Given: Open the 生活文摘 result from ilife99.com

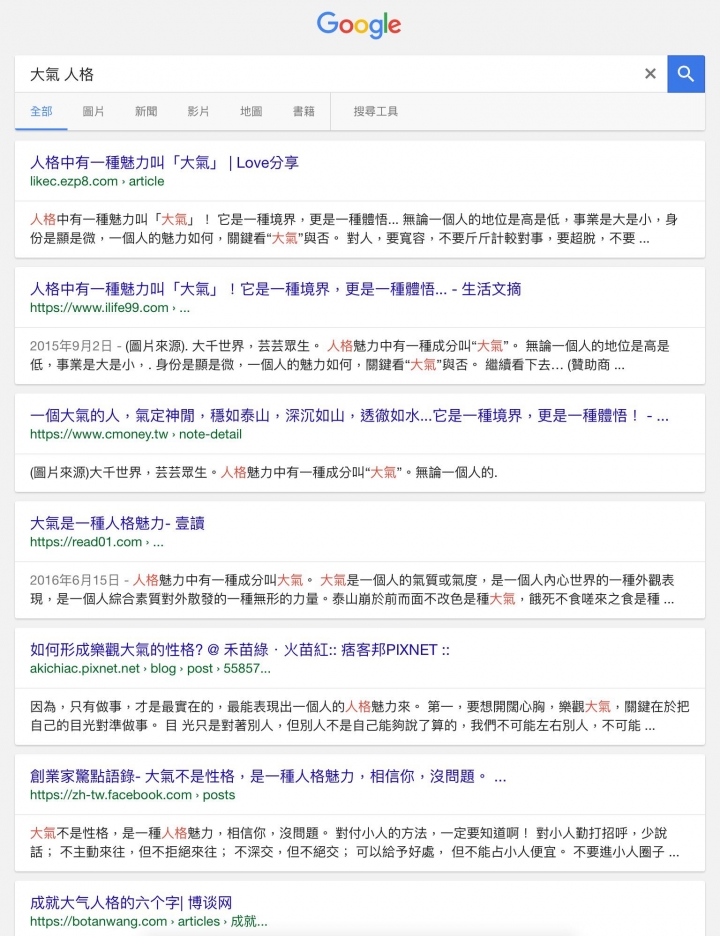Looking at the screenshot, I should coord(275,289).
